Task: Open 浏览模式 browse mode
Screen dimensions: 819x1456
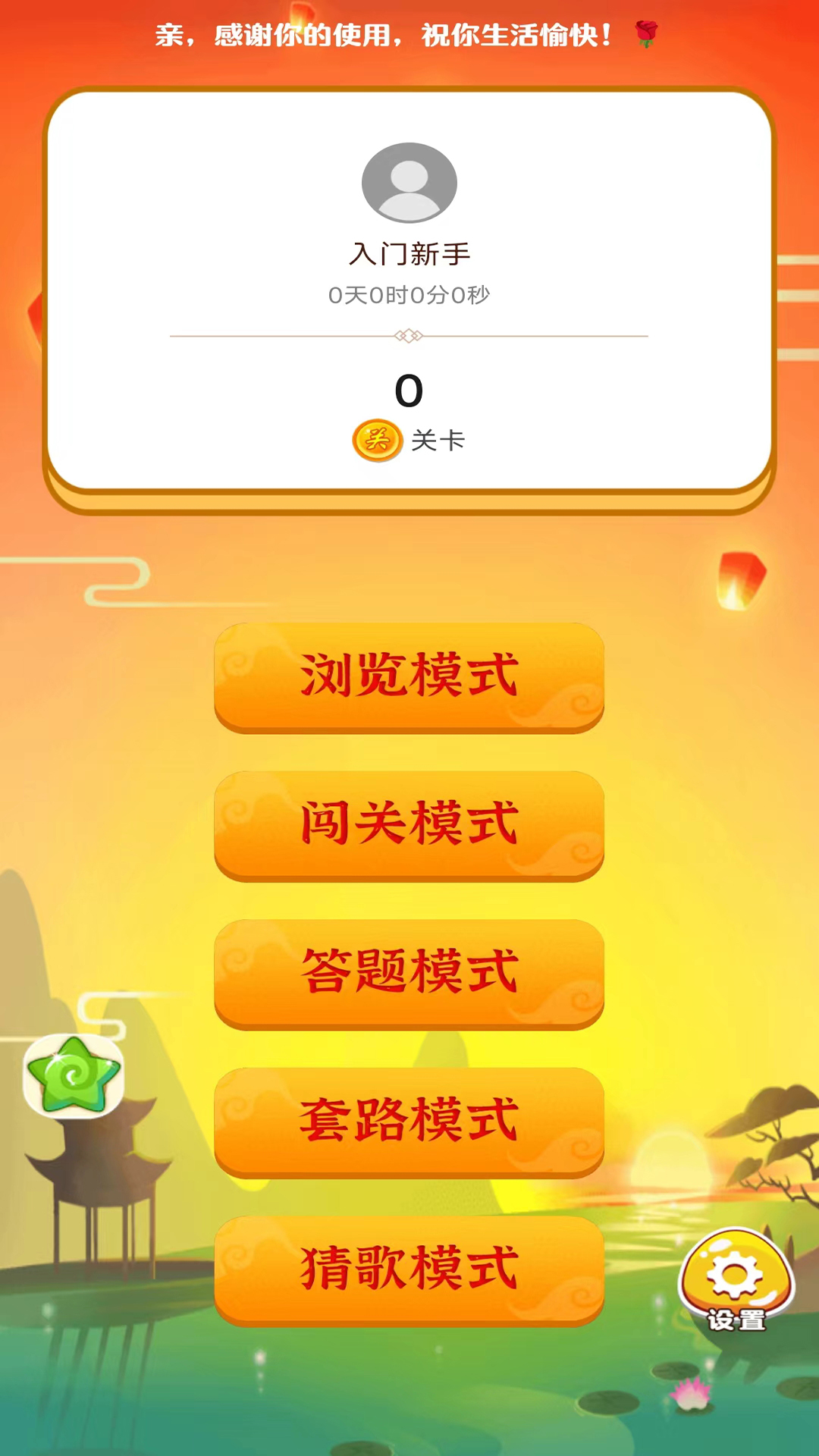Action: point(409,676)
